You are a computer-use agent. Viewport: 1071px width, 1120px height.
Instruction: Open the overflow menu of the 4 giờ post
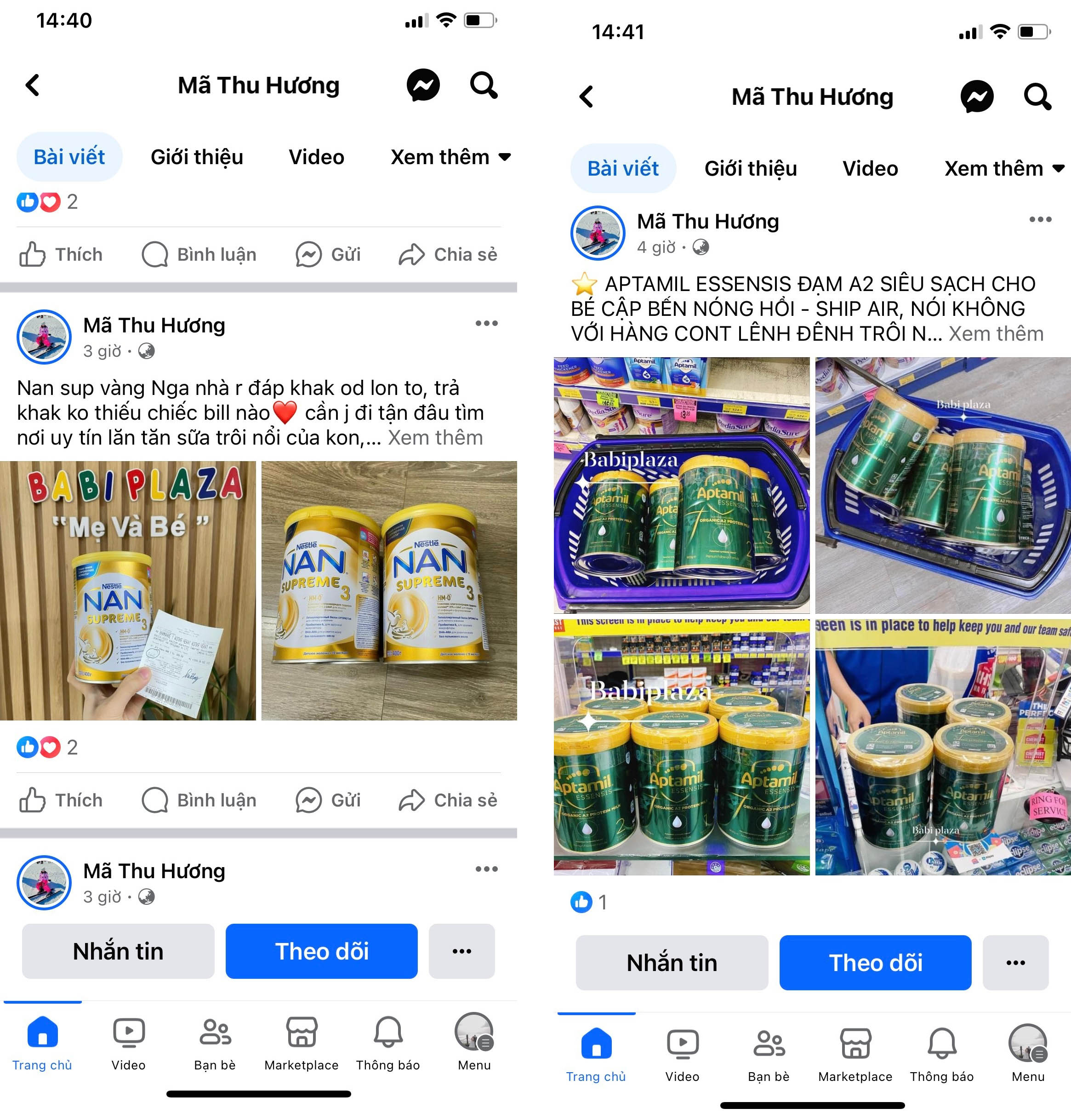click(1040, 219)
